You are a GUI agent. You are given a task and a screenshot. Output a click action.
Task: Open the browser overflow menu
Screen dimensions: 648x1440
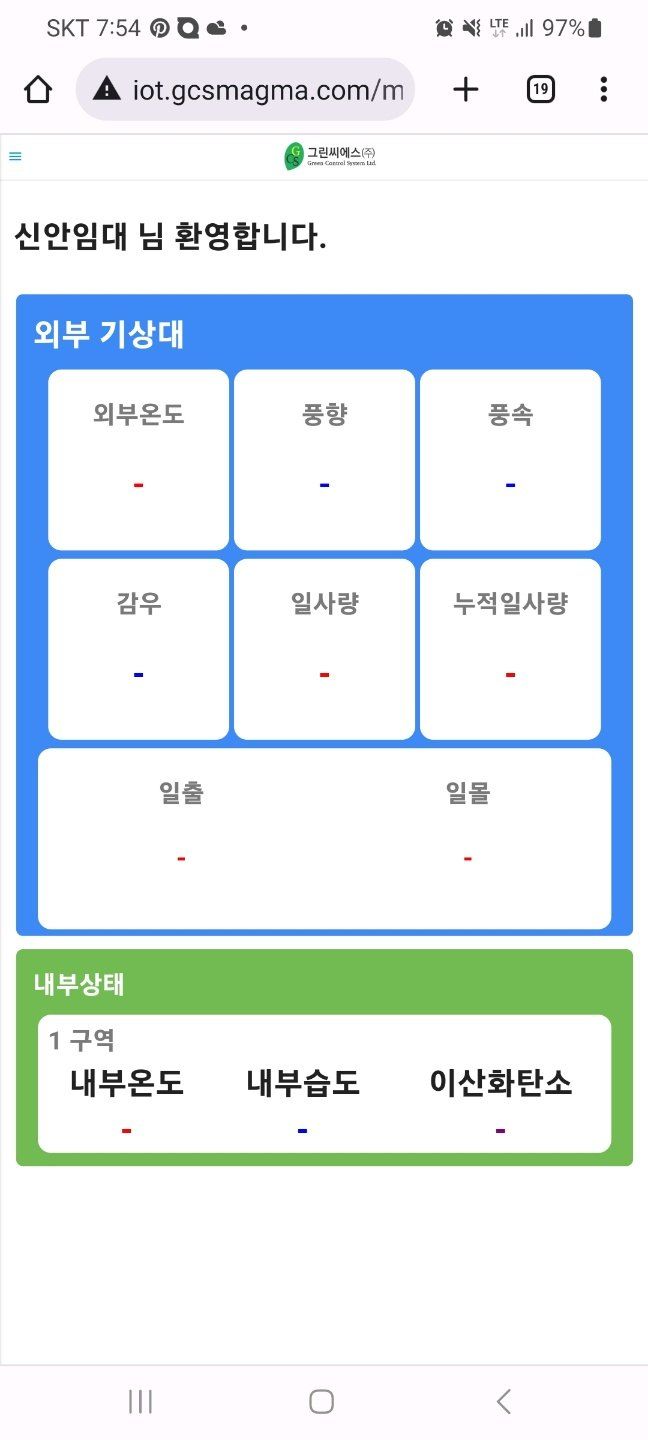(603, 90)
